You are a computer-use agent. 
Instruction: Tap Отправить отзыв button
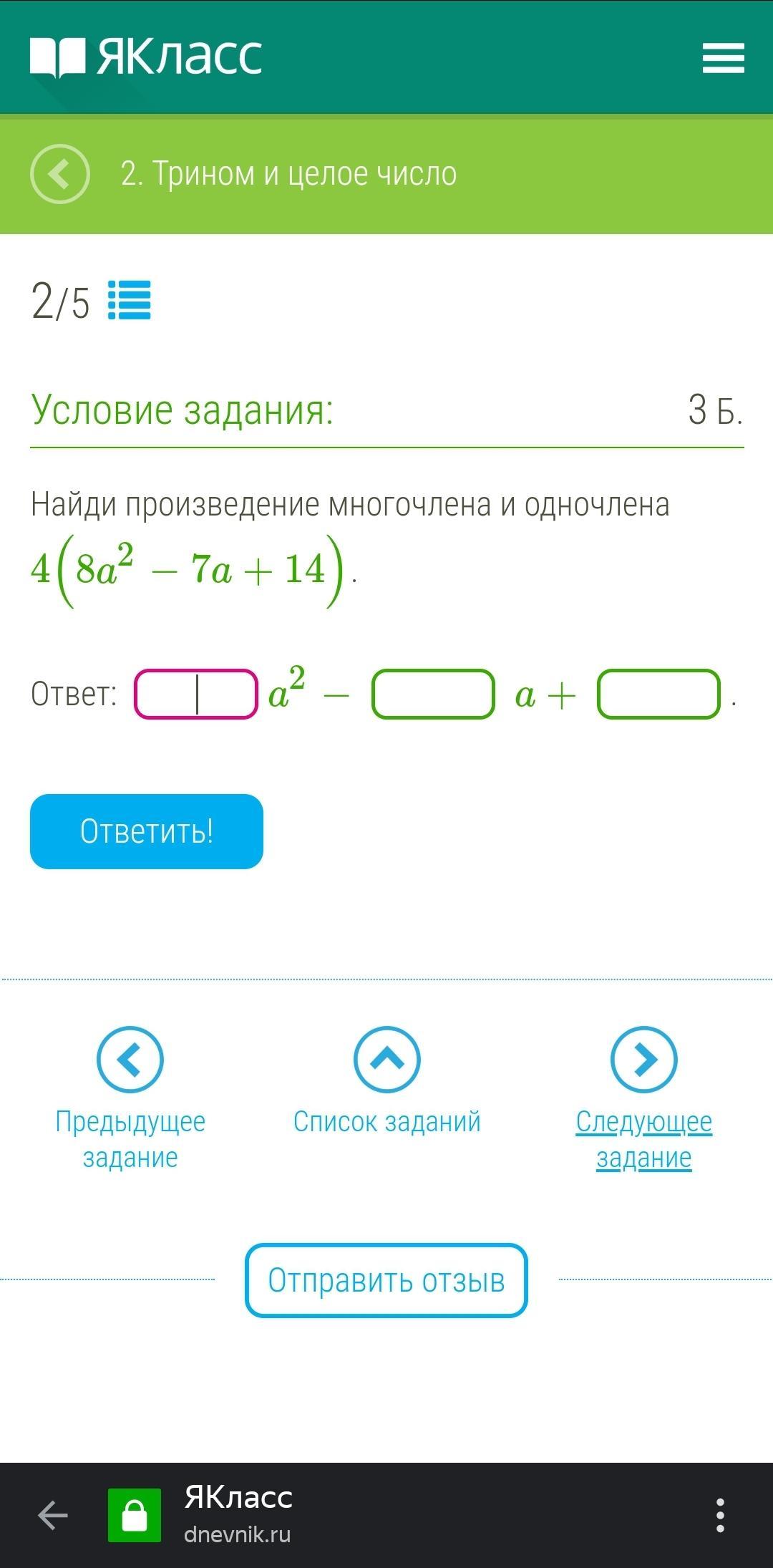pyautogui.click(x=386, y=1280)
